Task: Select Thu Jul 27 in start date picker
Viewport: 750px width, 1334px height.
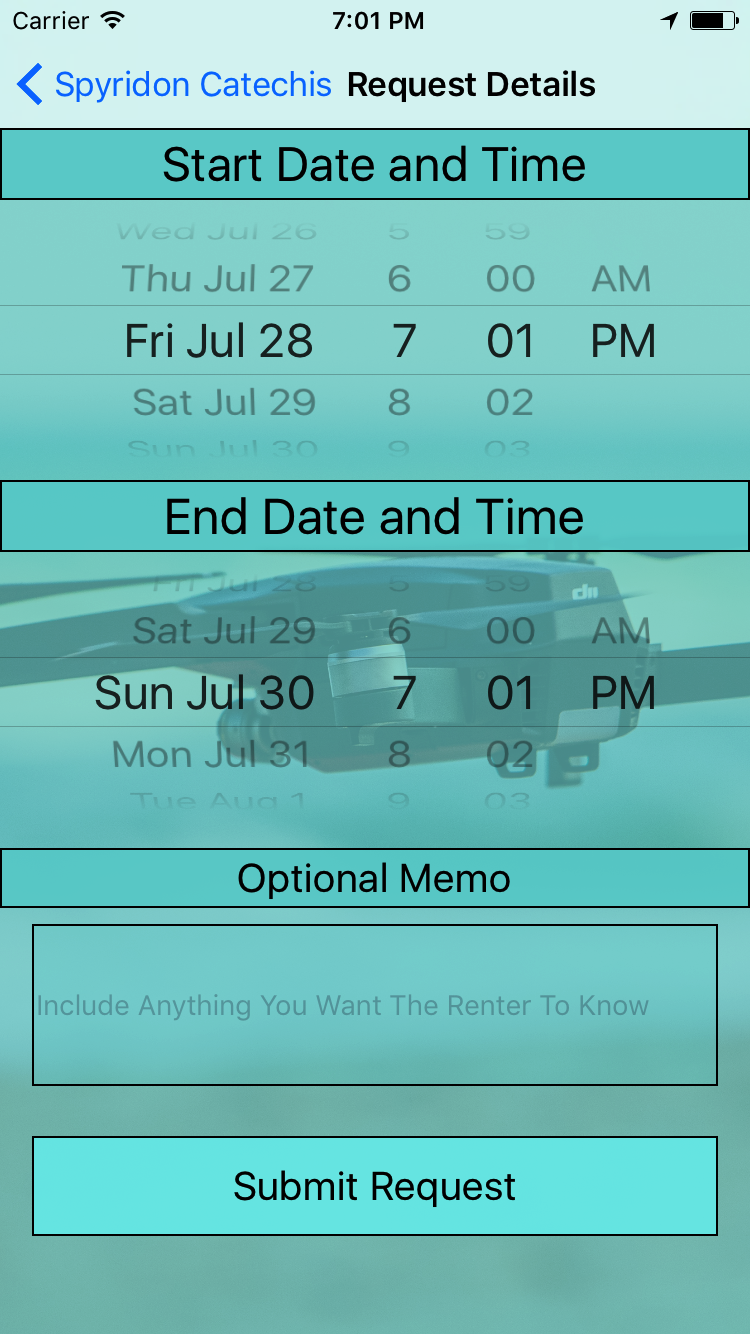Action: pyautogui.click(x=218, y=279)
